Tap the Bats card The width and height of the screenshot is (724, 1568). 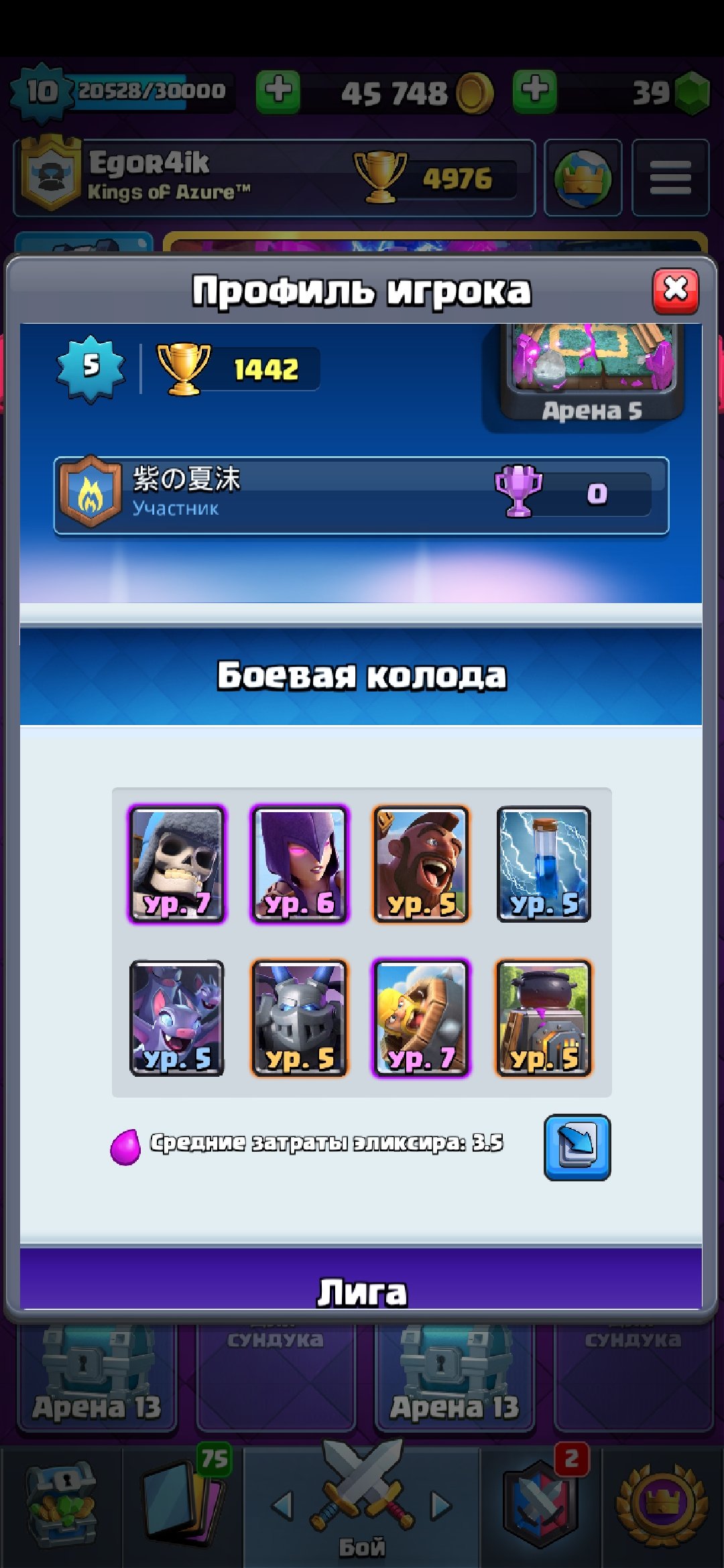(x=177, y=1018)
